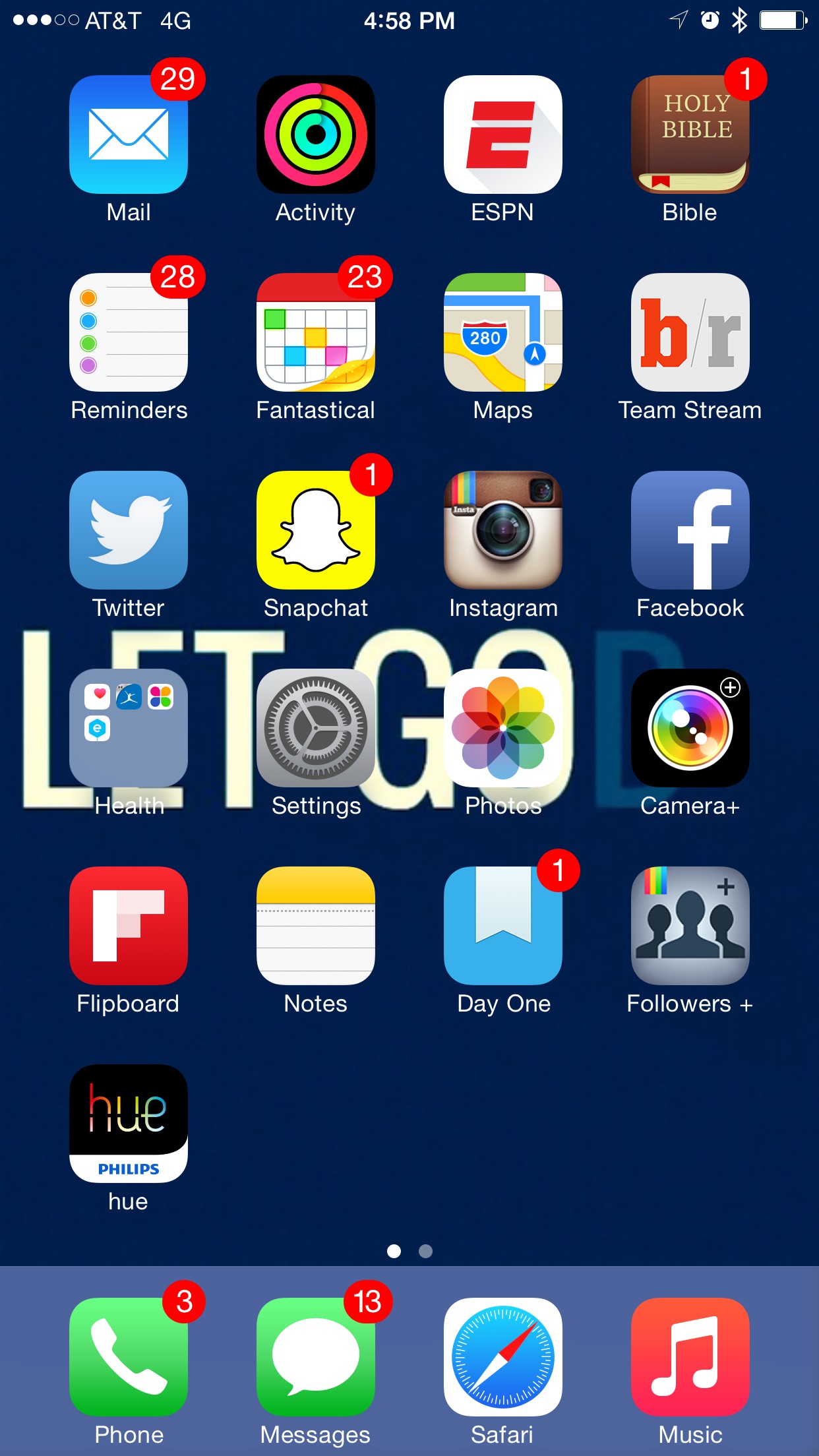
Task: Launch Fantastical calendar
Action: click(x=316, y=332)
